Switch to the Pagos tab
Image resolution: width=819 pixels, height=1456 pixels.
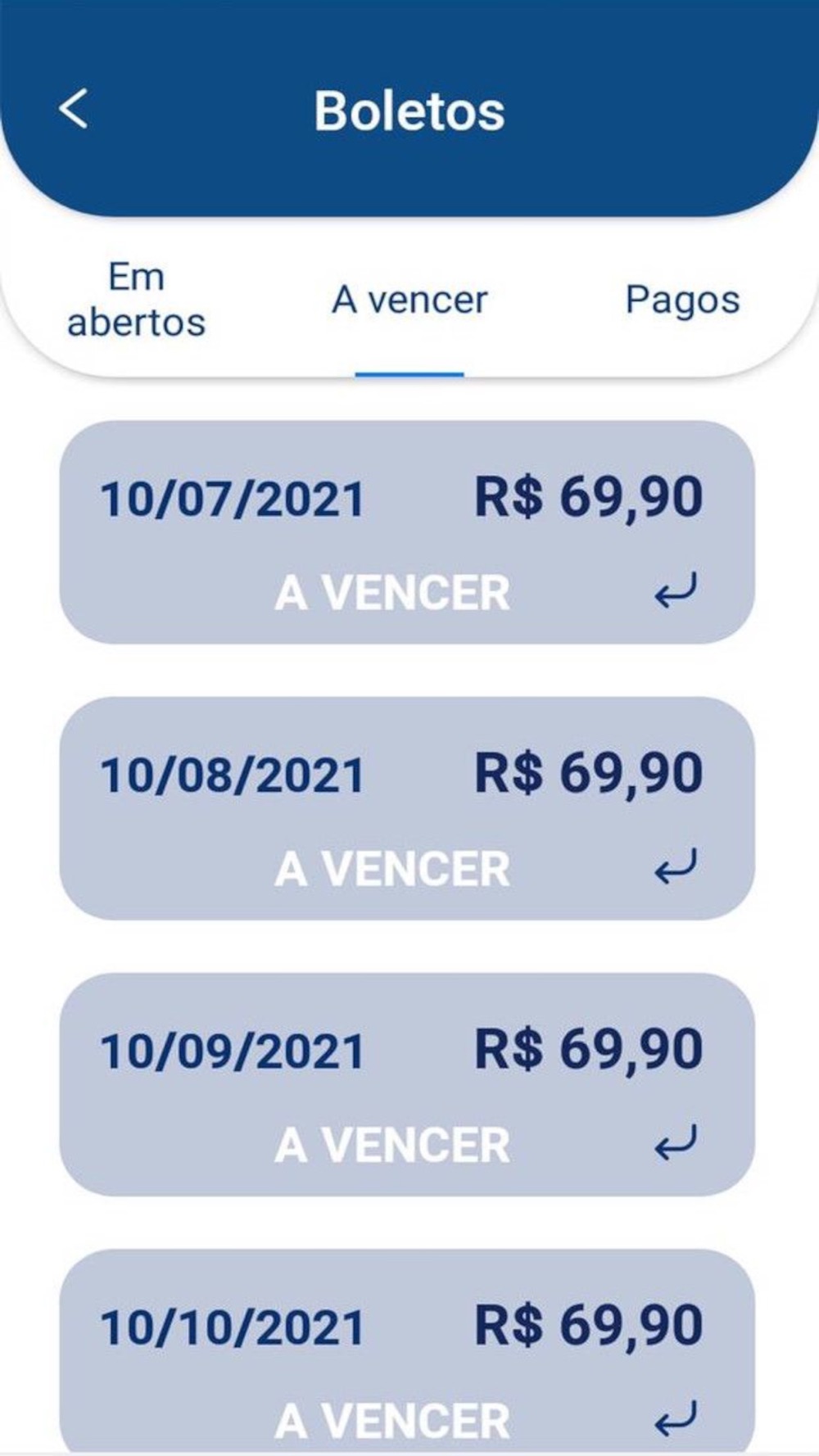tap(682, 300)
